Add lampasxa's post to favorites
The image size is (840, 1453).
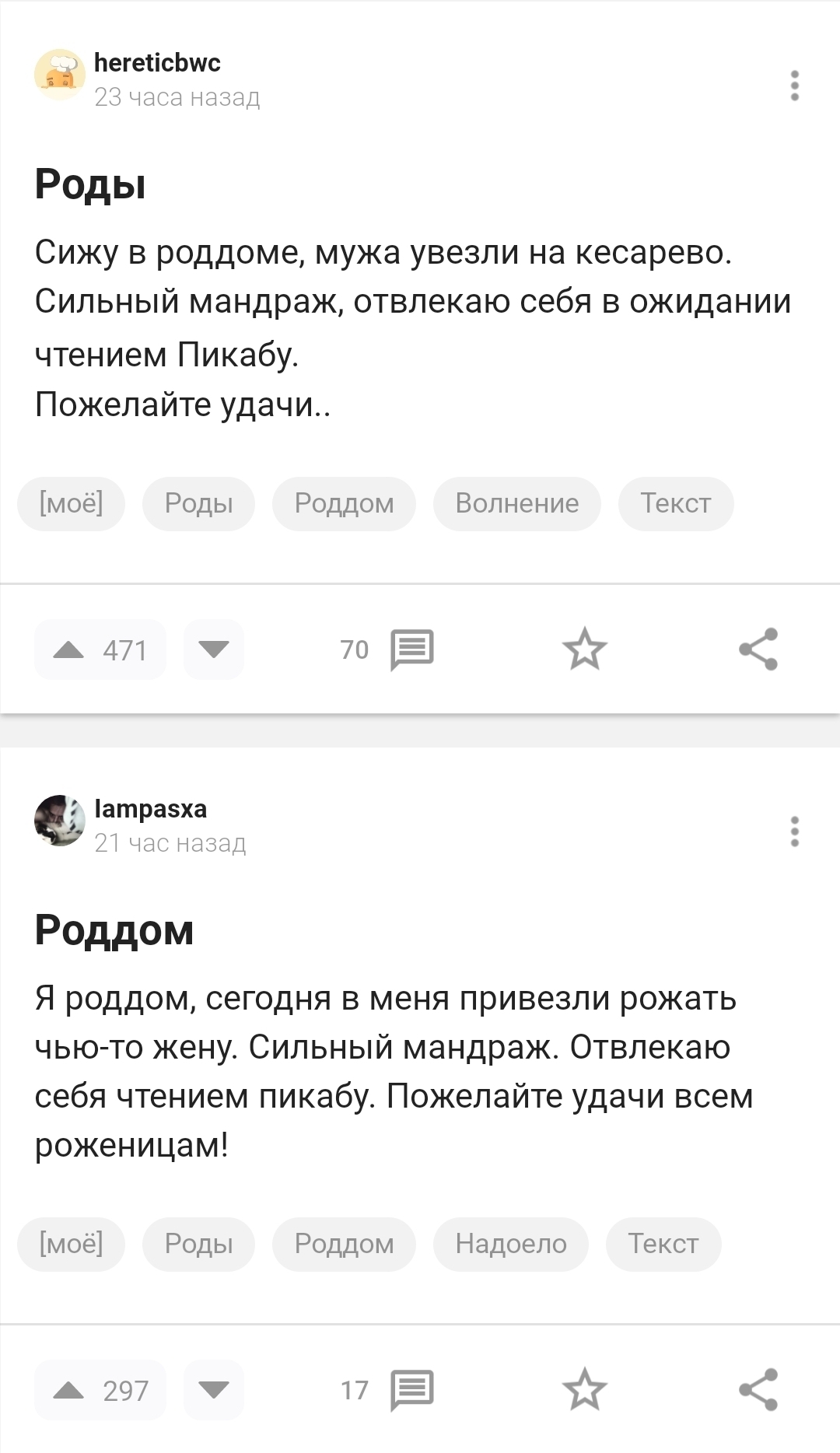point(584,1390)
